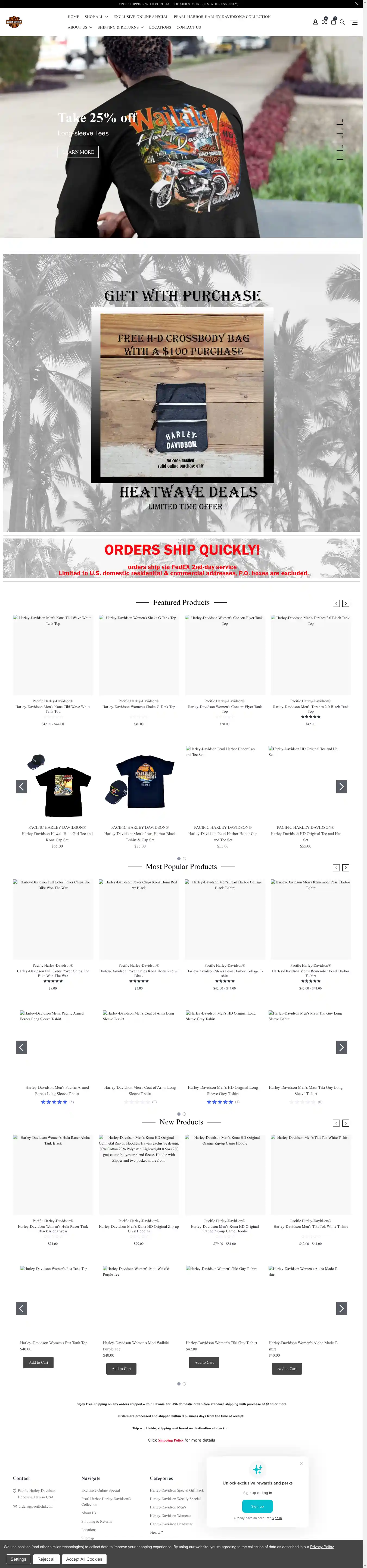Show next Featured Products
This screenshot has width=367, height=1568.
(x=346, y=603)
